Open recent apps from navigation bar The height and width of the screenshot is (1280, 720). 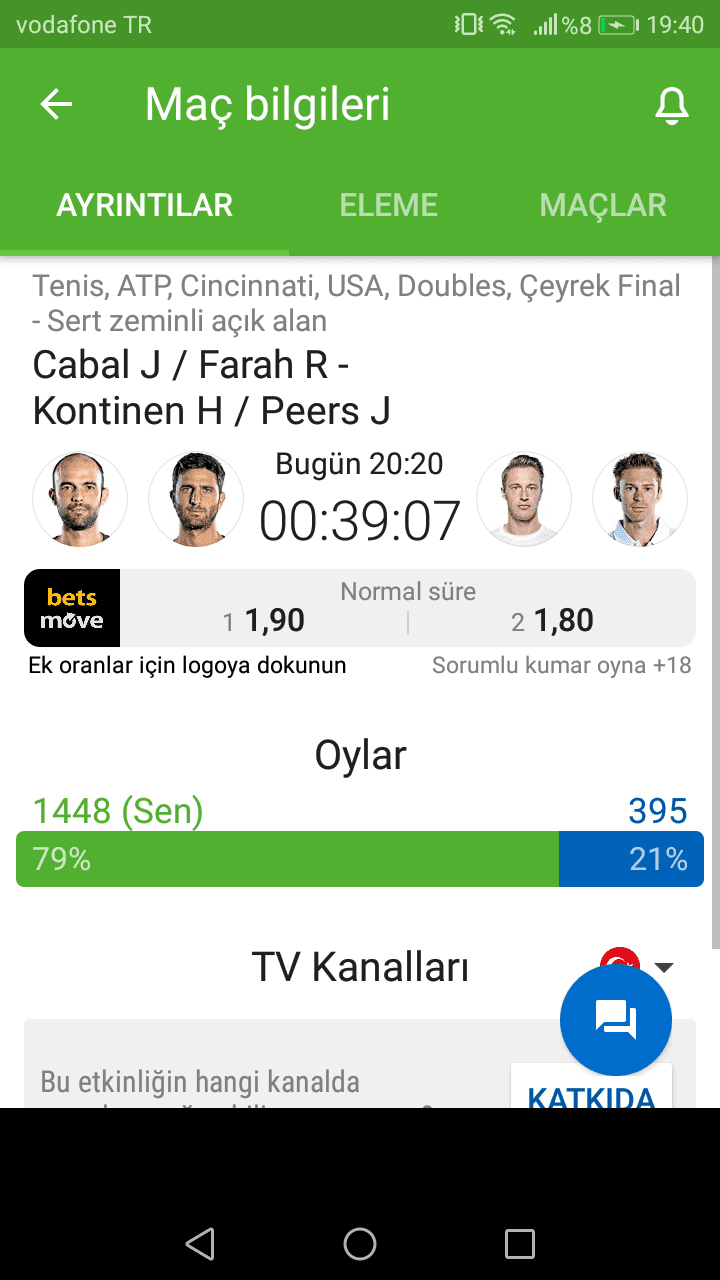520,1243
